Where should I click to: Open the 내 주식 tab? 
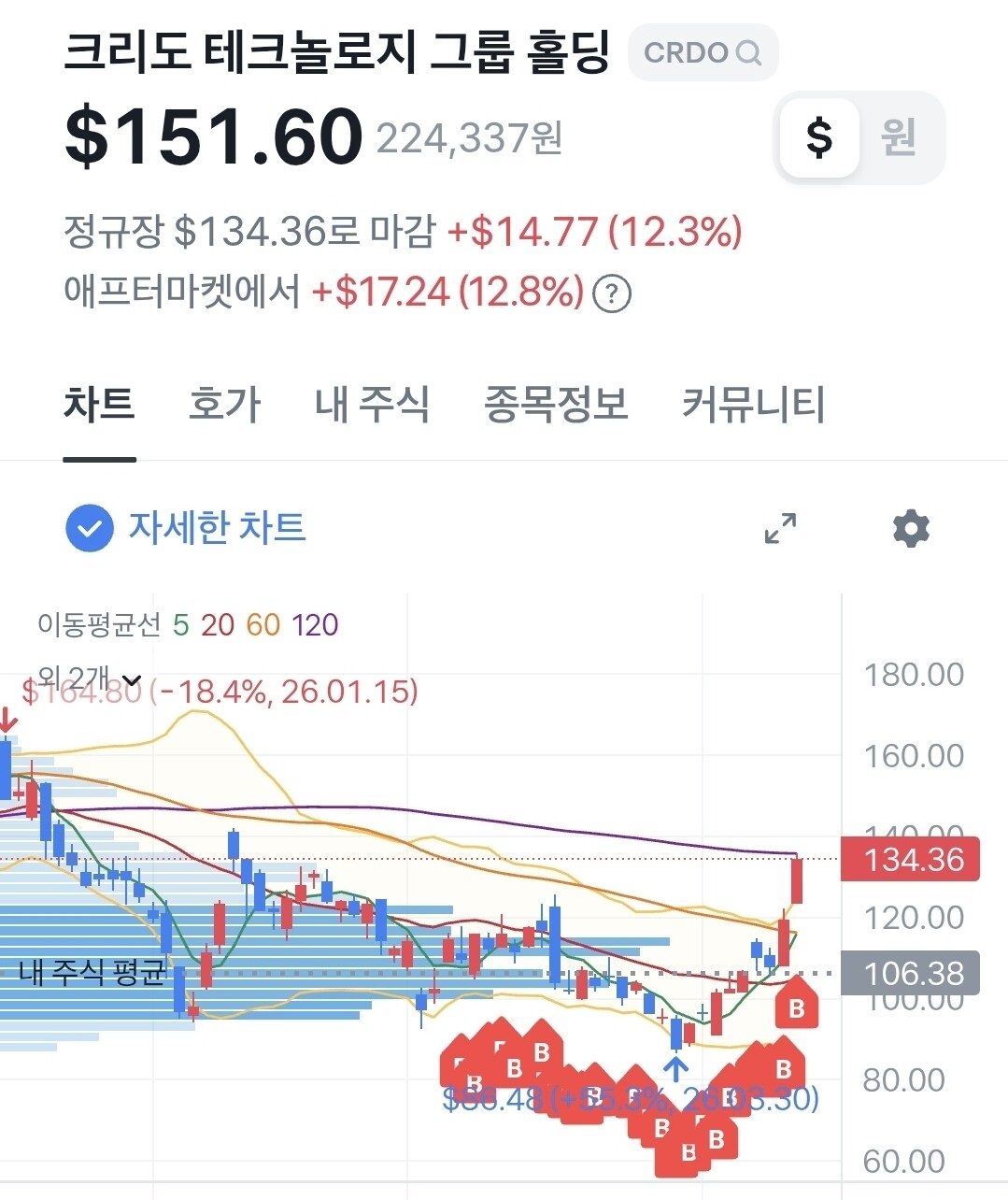[x=372, y=405]
